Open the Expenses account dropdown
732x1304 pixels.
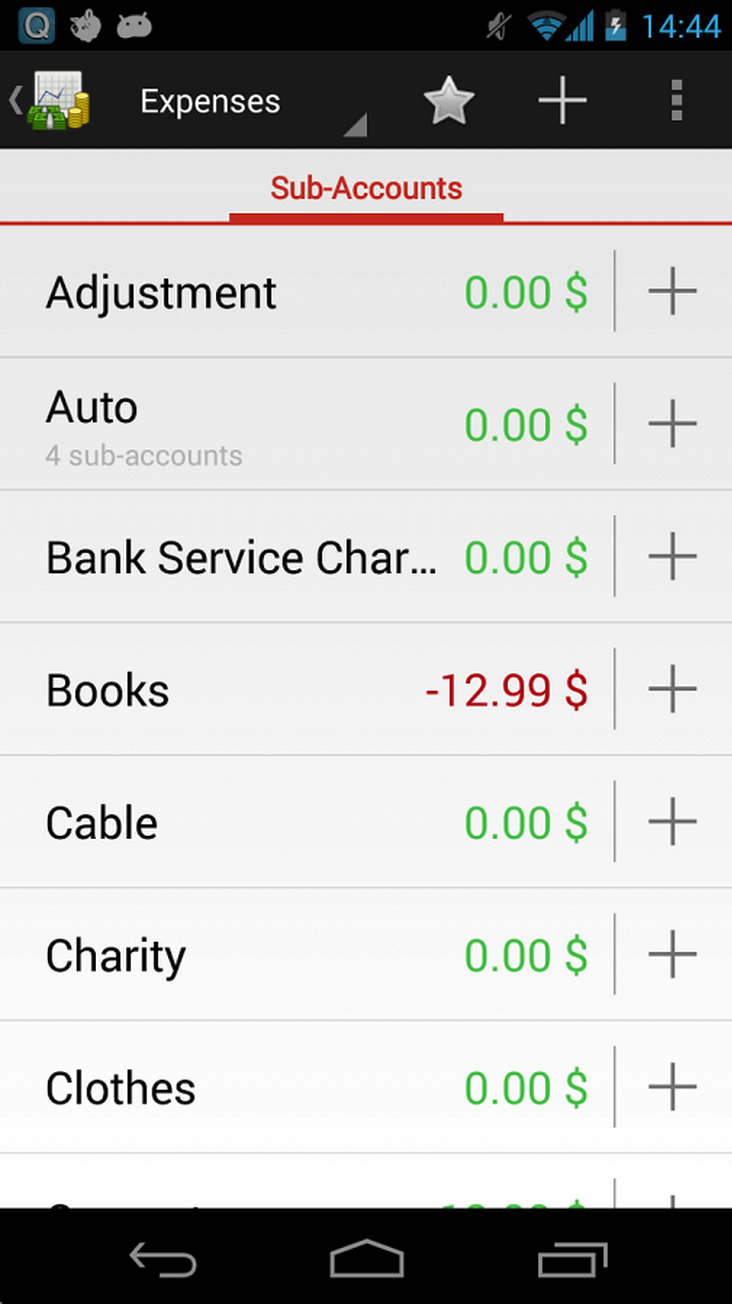250,102
